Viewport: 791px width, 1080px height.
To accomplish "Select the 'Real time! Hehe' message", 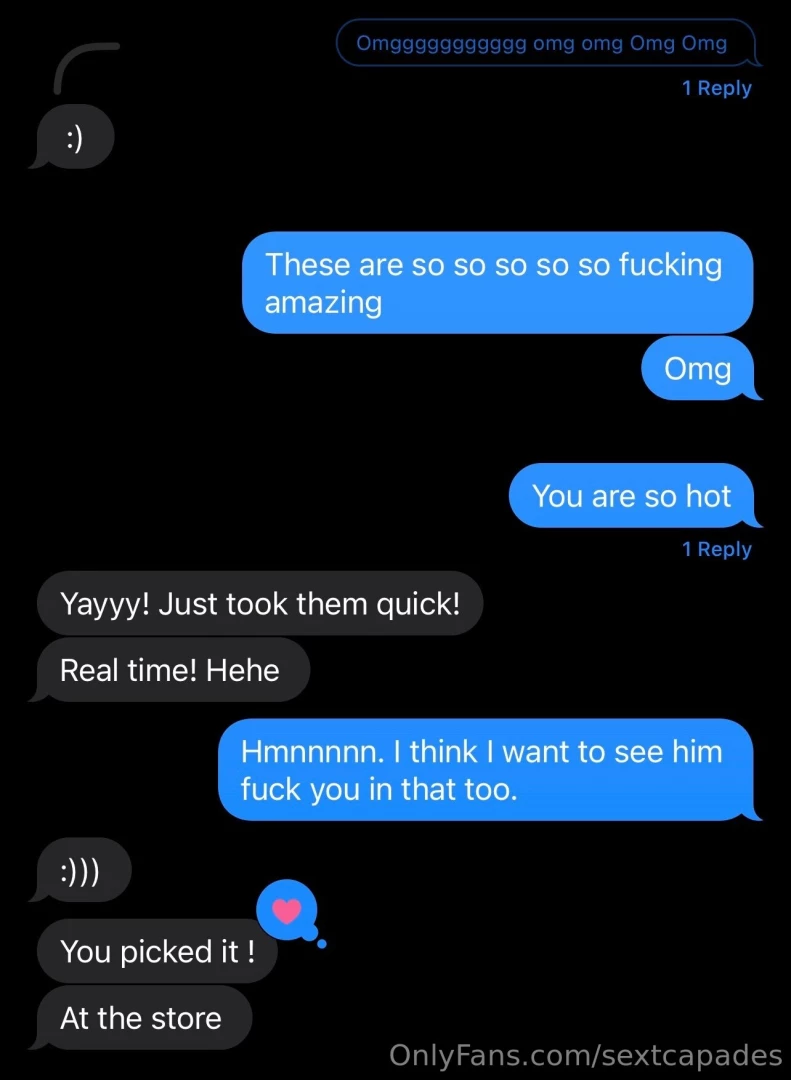I will click(x=170, y=670).
